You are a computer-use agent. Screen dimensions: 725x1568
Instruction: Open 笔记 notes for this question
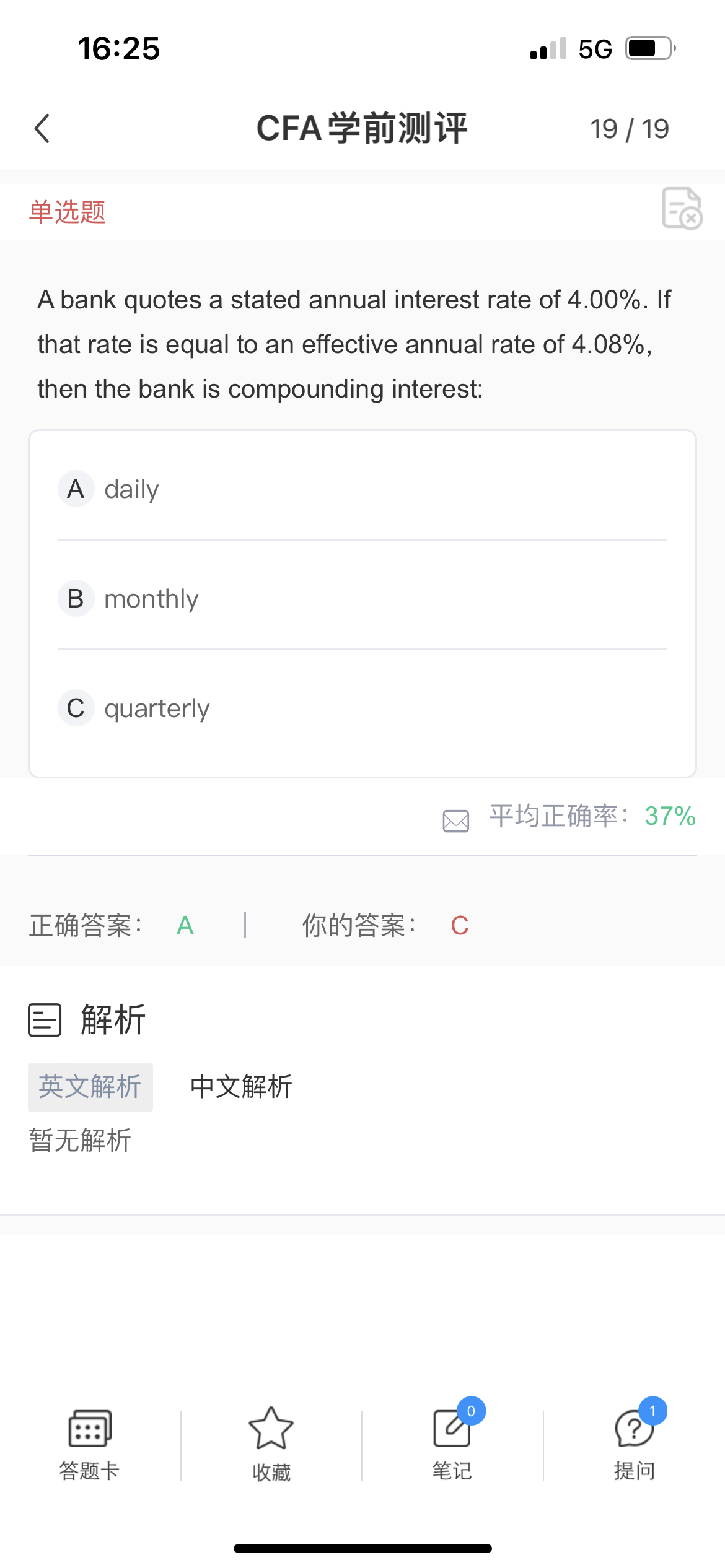452,1444
